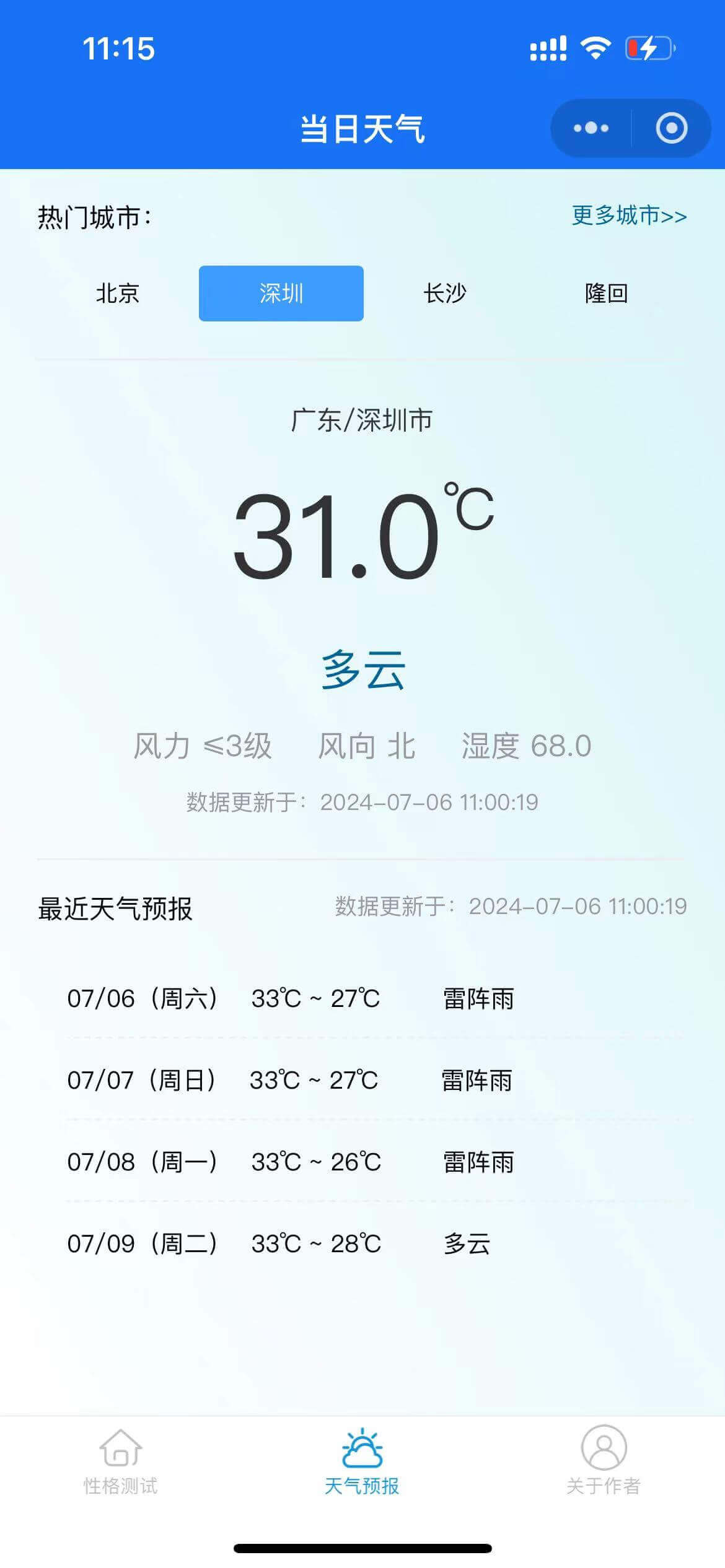This screenshot has width=725, height=1568.
Task: Tap the 天气预报 tab
Action: [362, 1461]
